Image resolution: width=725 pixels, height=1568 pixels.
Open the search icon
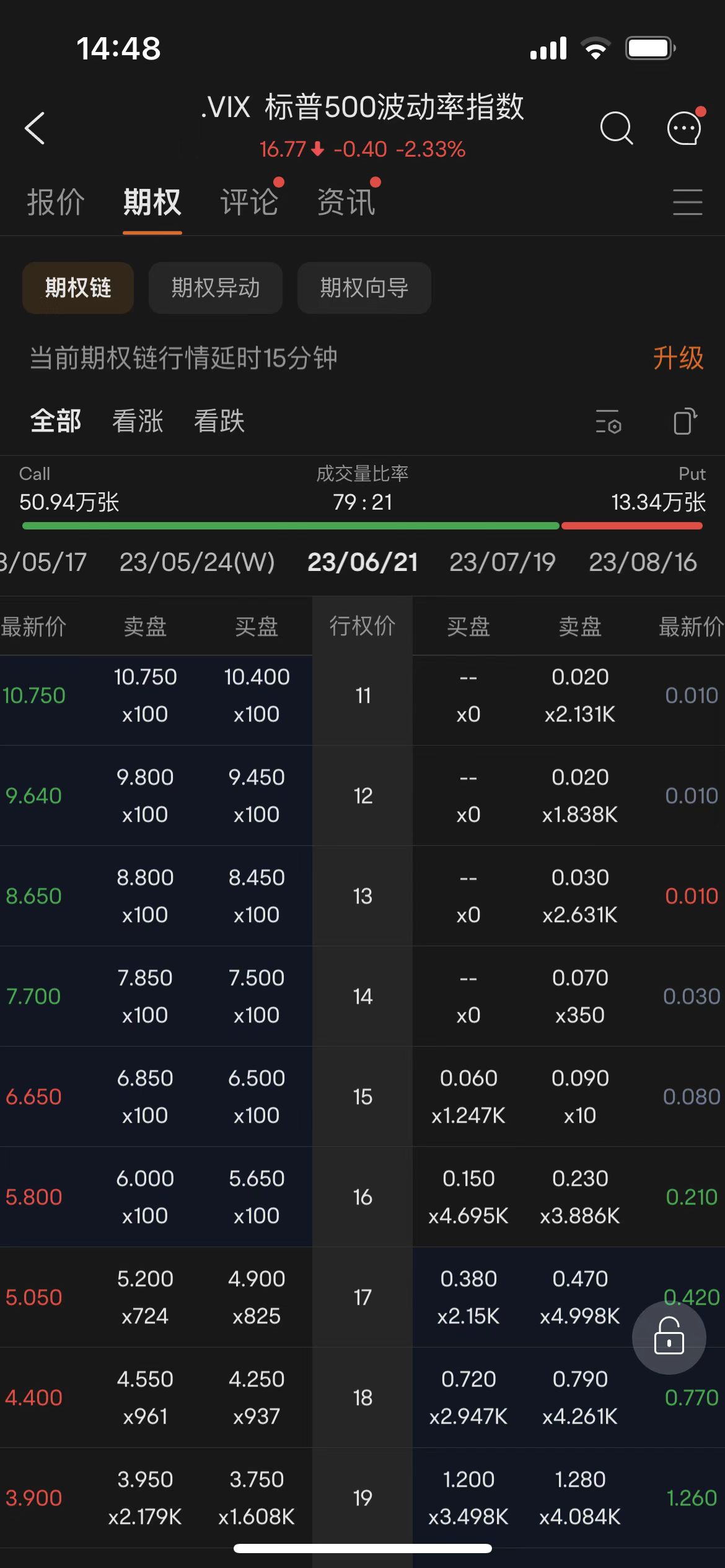click(x=617, y=128)
